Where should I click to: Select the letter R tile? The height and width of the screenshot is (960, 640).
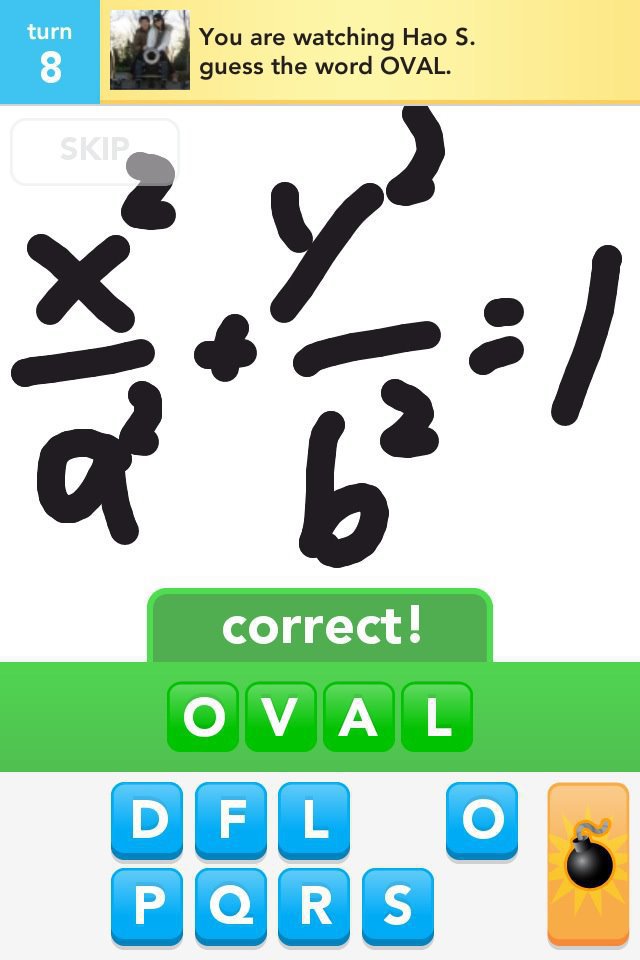pyautogui.click(x=314, y=906)
